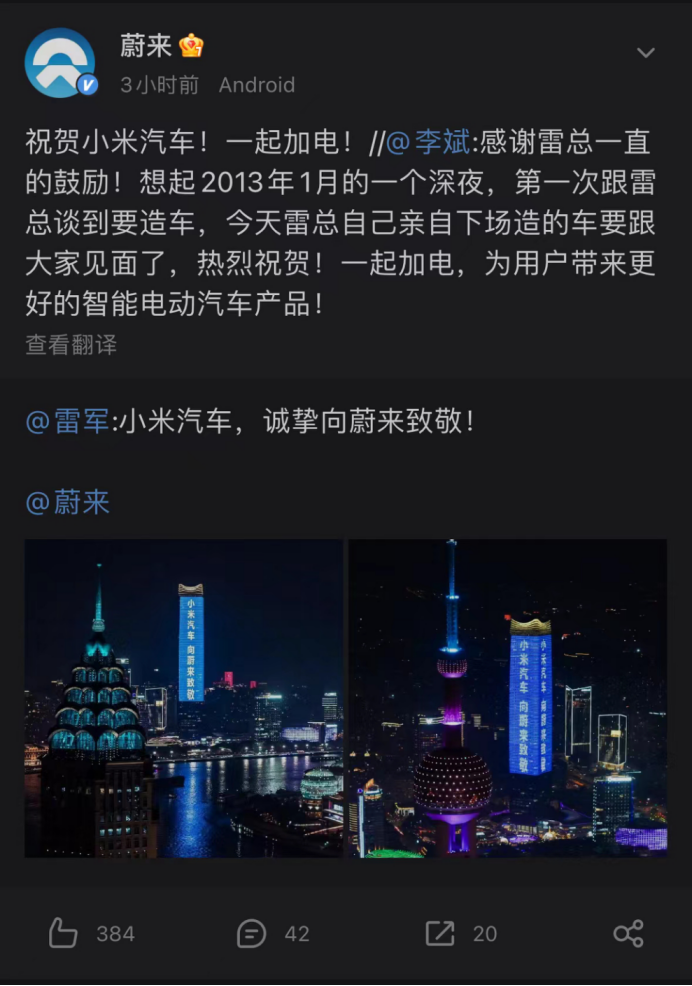Tap 查看翻译 to translate the post
692x986 pixels.
[x=71, y=345]
